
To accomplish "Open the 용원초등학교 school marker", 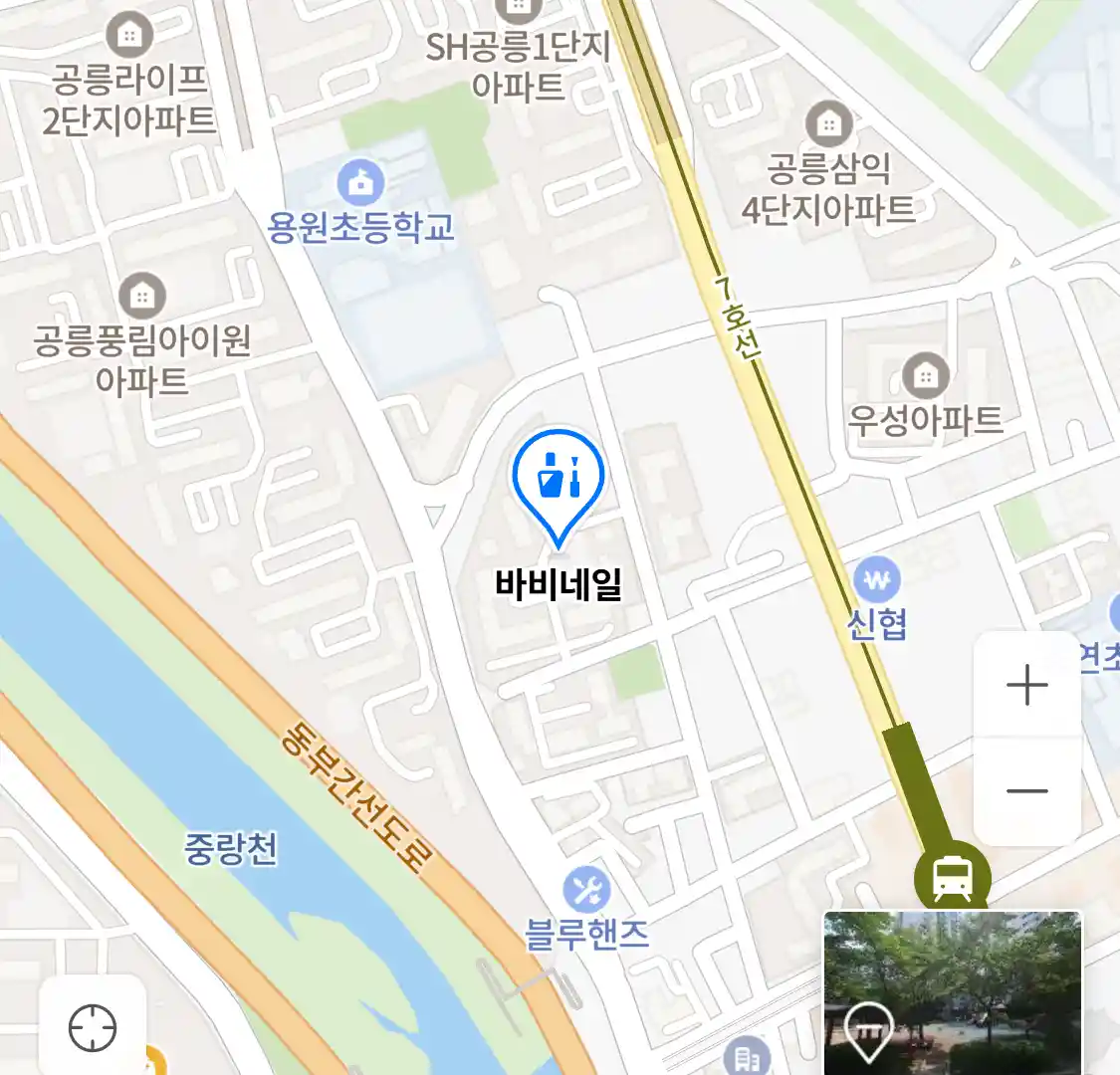I will (360, 184).
